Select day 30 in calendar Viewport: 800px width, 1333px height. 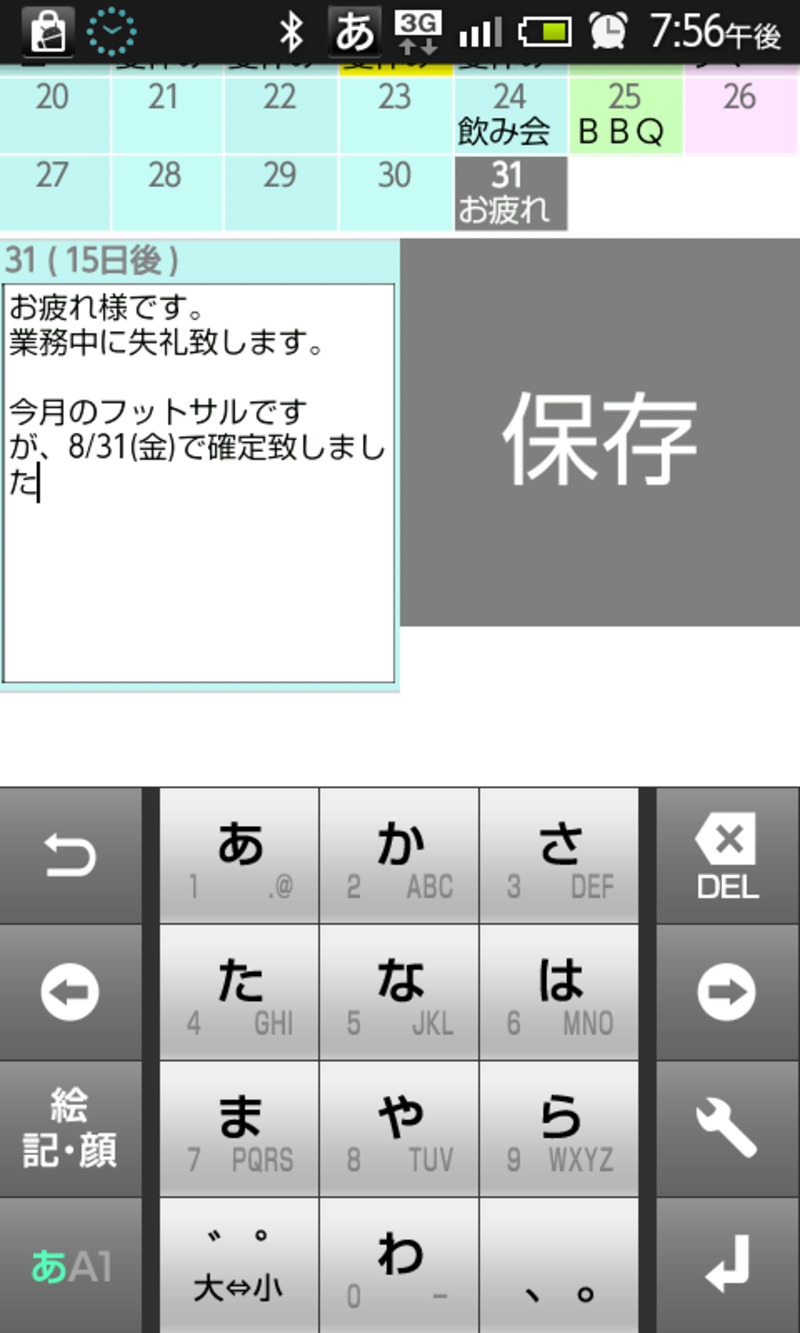pos(395,192)
